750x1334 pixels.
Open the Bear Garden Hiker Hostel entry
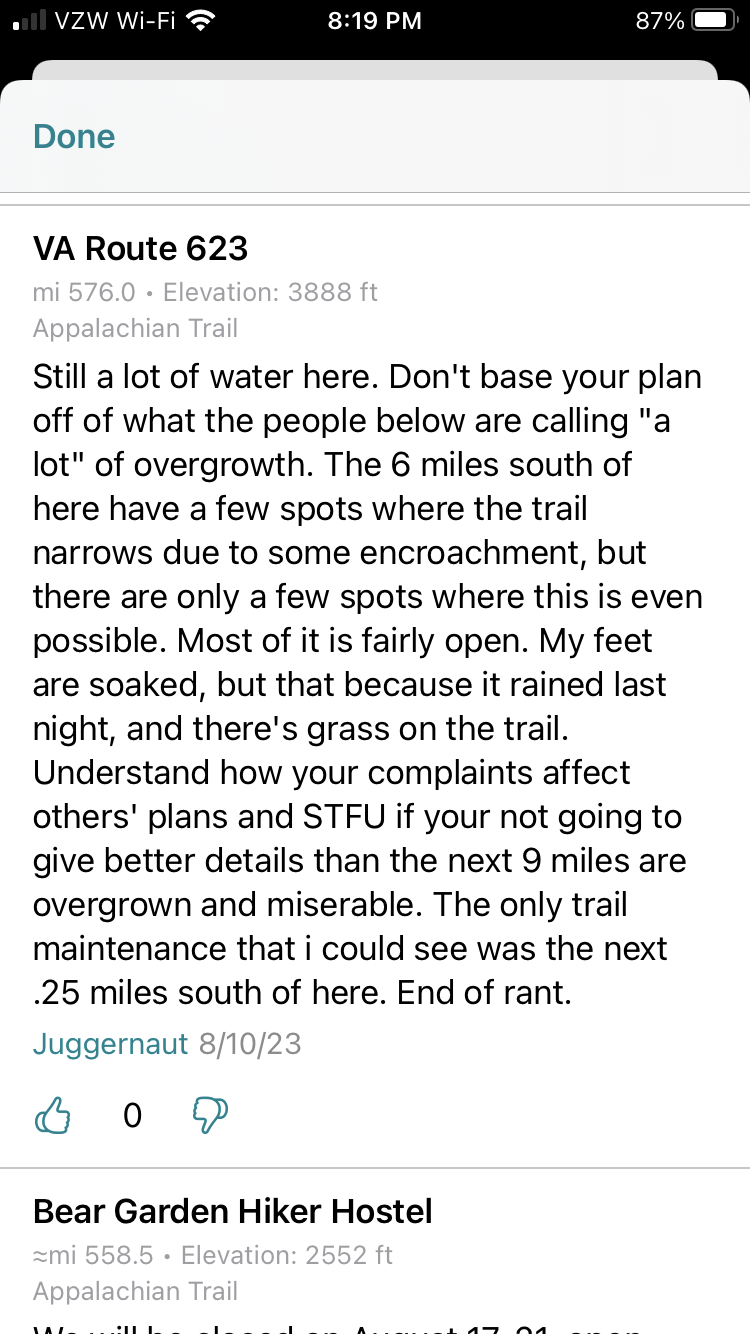[x=233, y=1211]
